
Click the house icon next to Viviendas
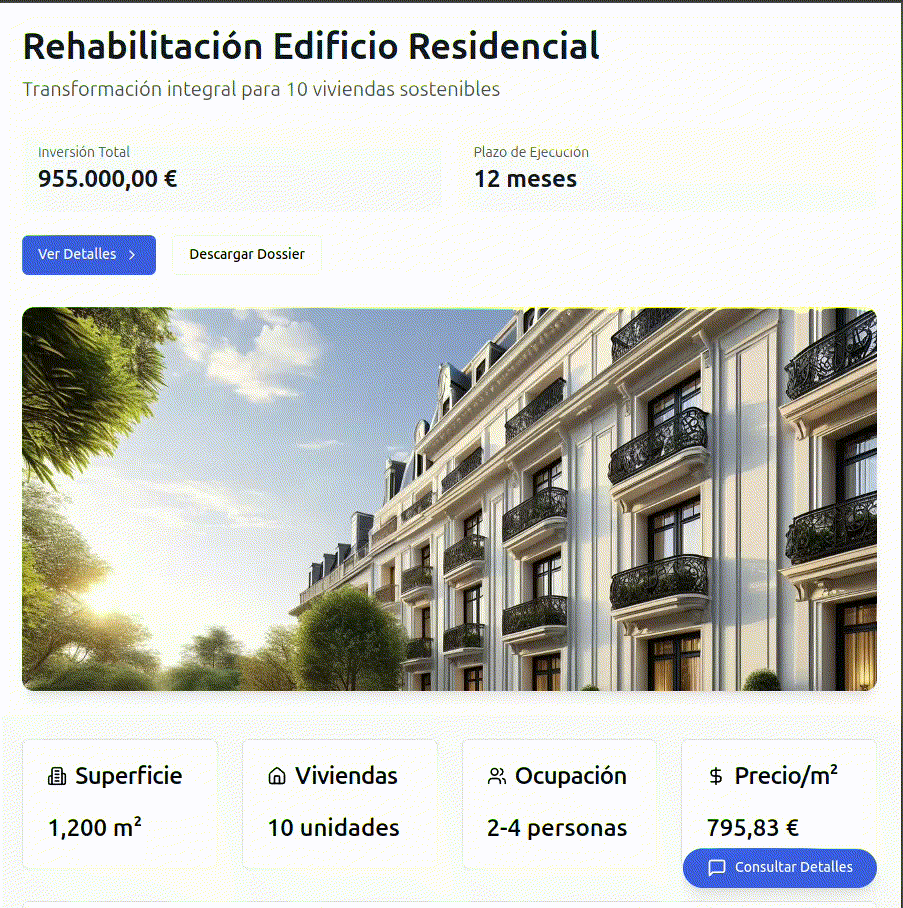coord(278,775)
